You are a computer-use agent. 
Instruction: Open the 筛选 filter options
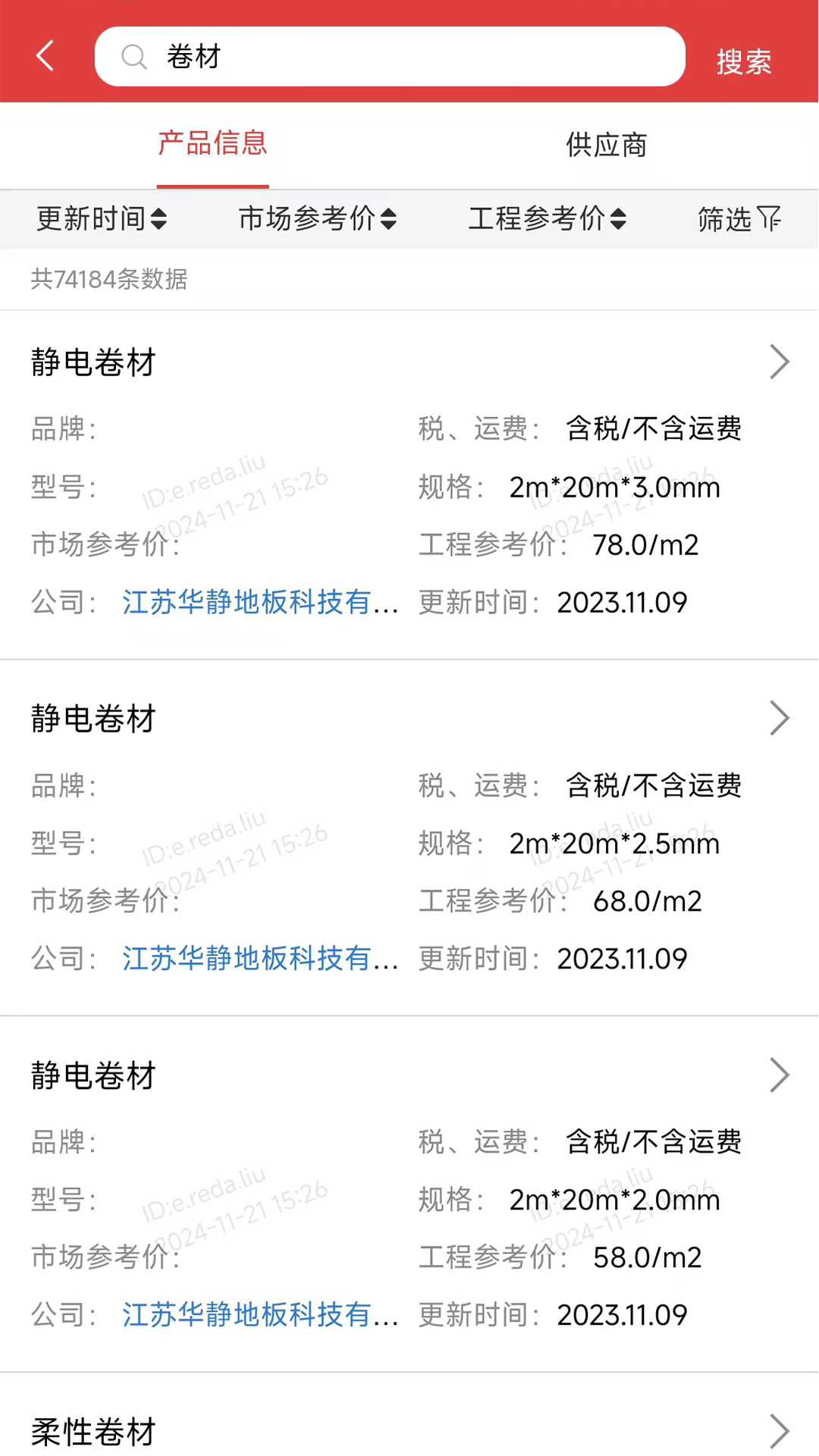pyautogui.click(x=739, y=219)
